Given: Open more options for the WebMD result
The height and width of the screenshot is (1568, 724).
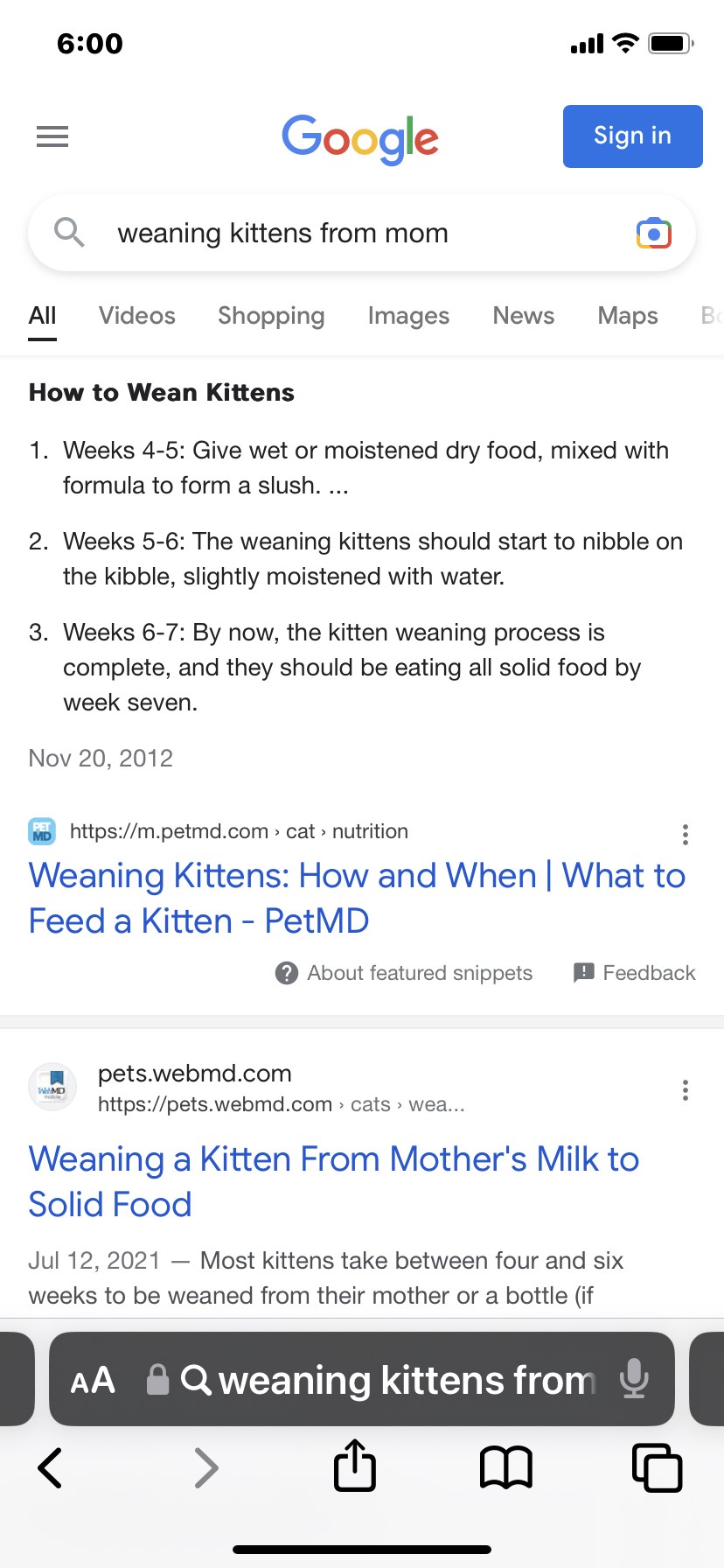Looking at the screenshot, I should pos(686,1089).
